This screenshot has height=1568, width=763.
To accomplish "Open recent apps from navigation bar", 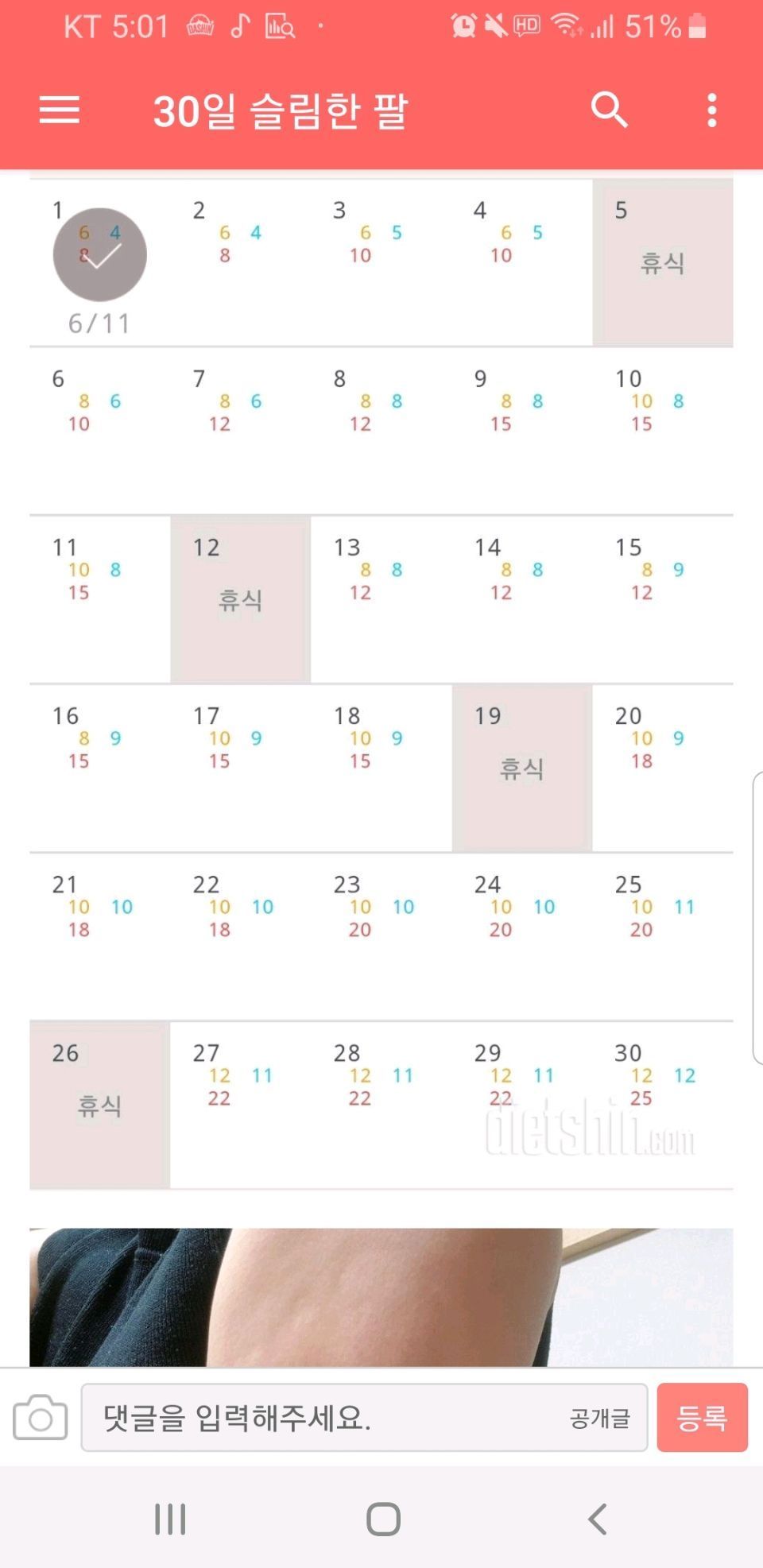I will [x=170, y=1519].
